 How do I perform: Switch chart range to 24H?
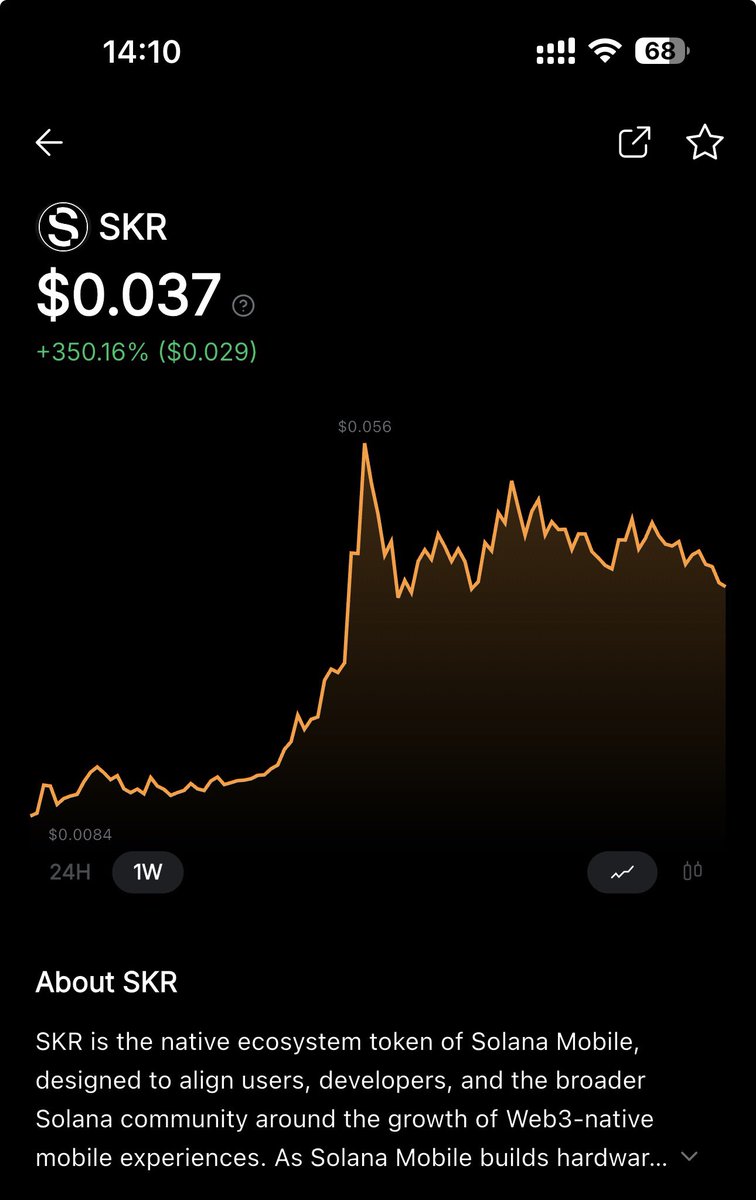coord(70,872)
